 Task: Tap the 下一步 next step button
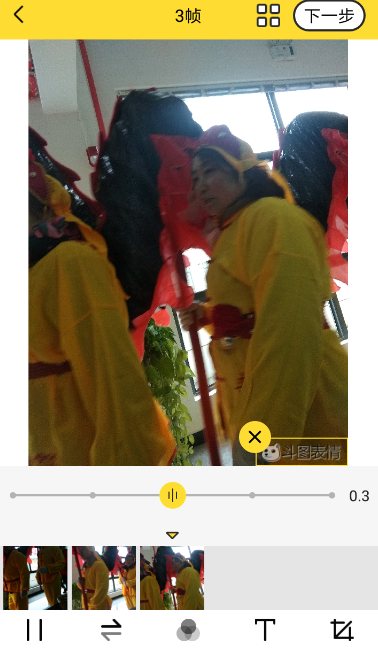pos(329,16)
